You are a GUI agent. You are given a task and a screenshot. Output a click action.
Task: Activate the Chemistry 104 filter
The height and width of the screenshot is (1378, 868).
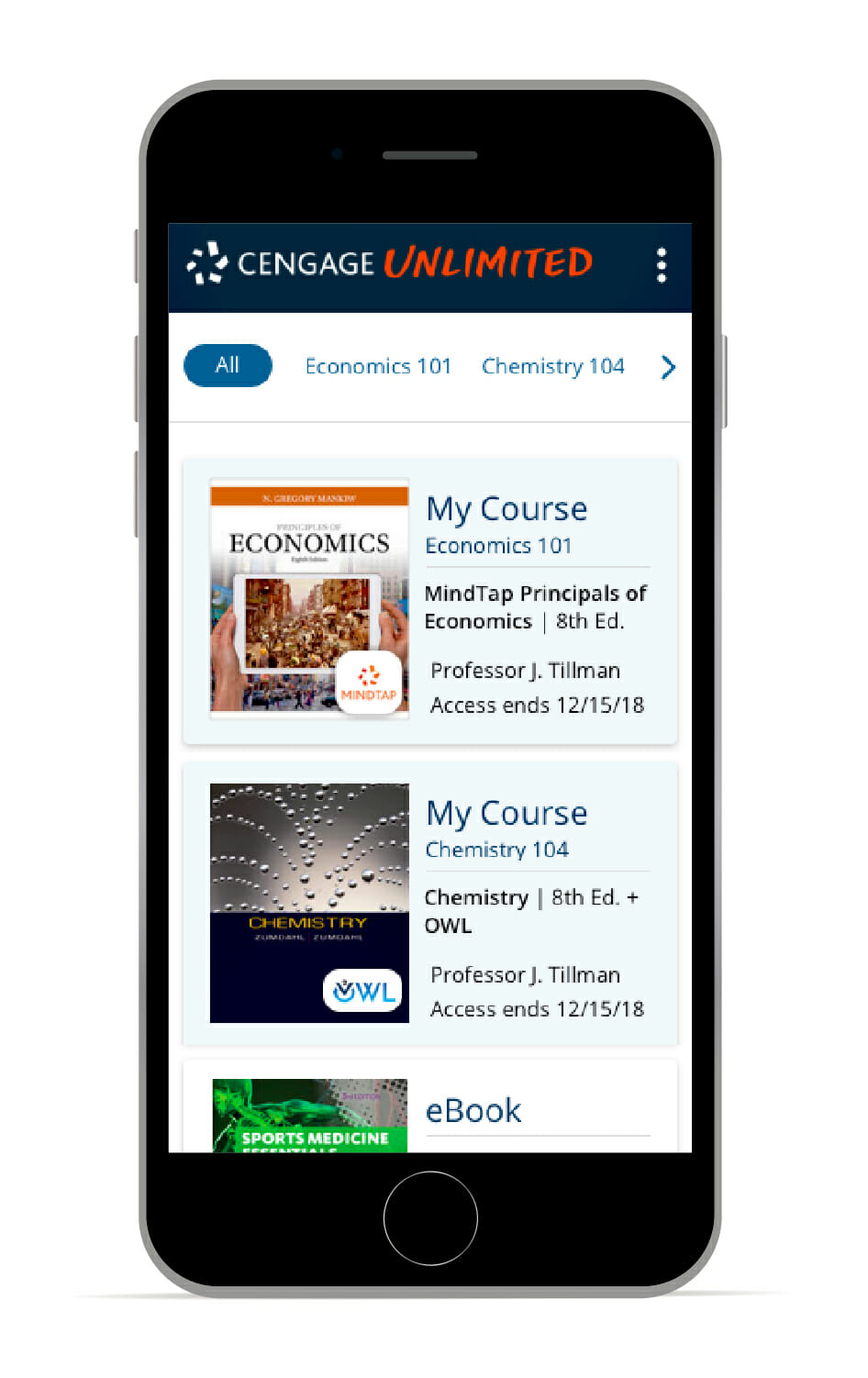pos(552,366)
